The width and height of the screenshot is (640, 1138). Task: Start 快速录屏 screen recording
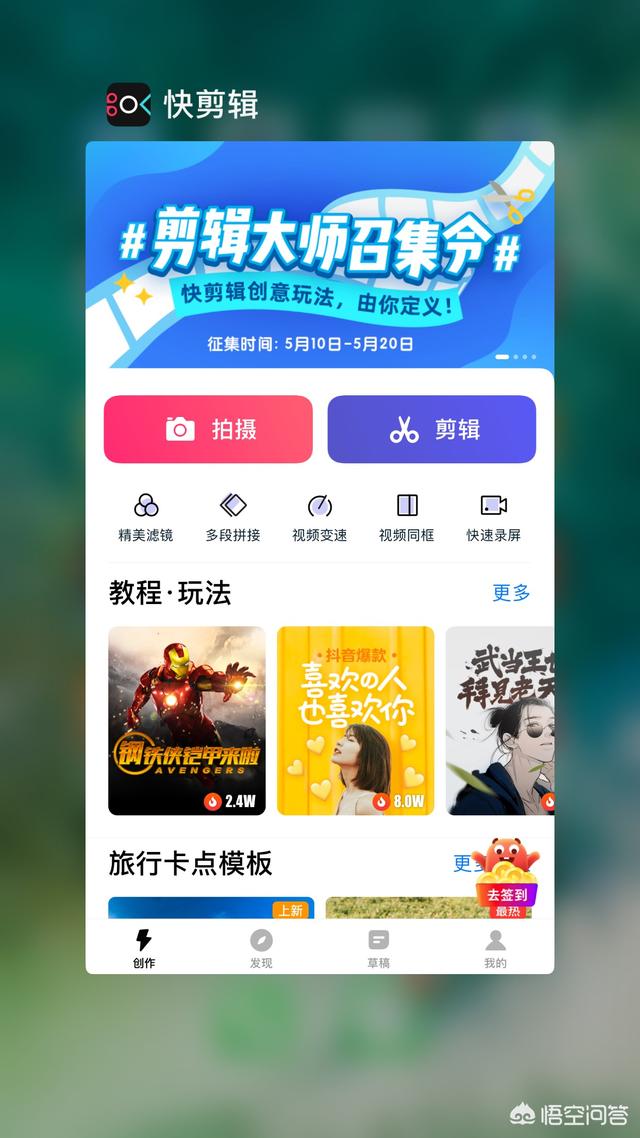coord(493,518)
